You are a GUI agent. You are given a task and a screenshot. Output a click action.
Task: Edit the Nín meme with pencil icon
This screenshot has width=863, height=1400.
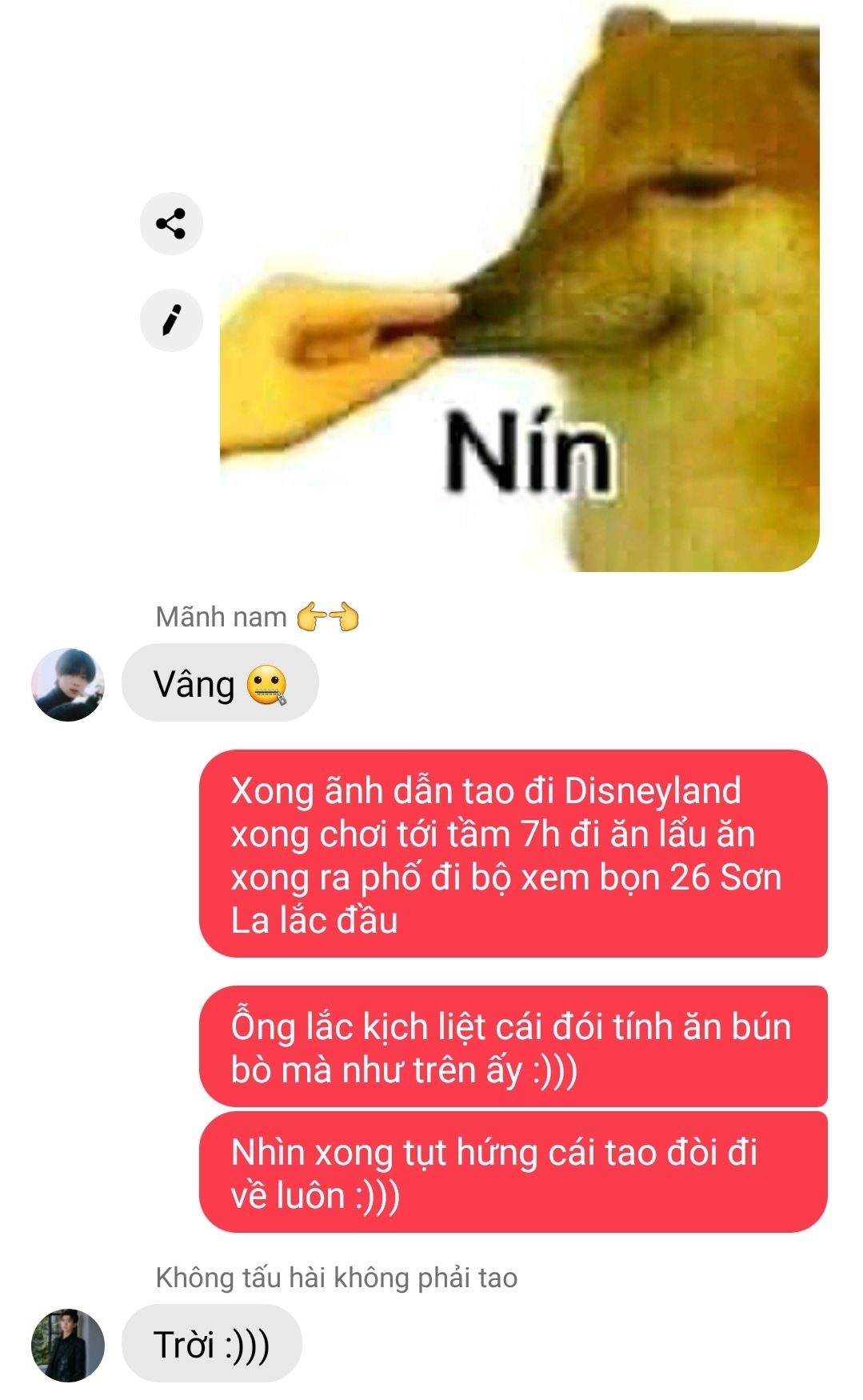(x=171, y=320)
